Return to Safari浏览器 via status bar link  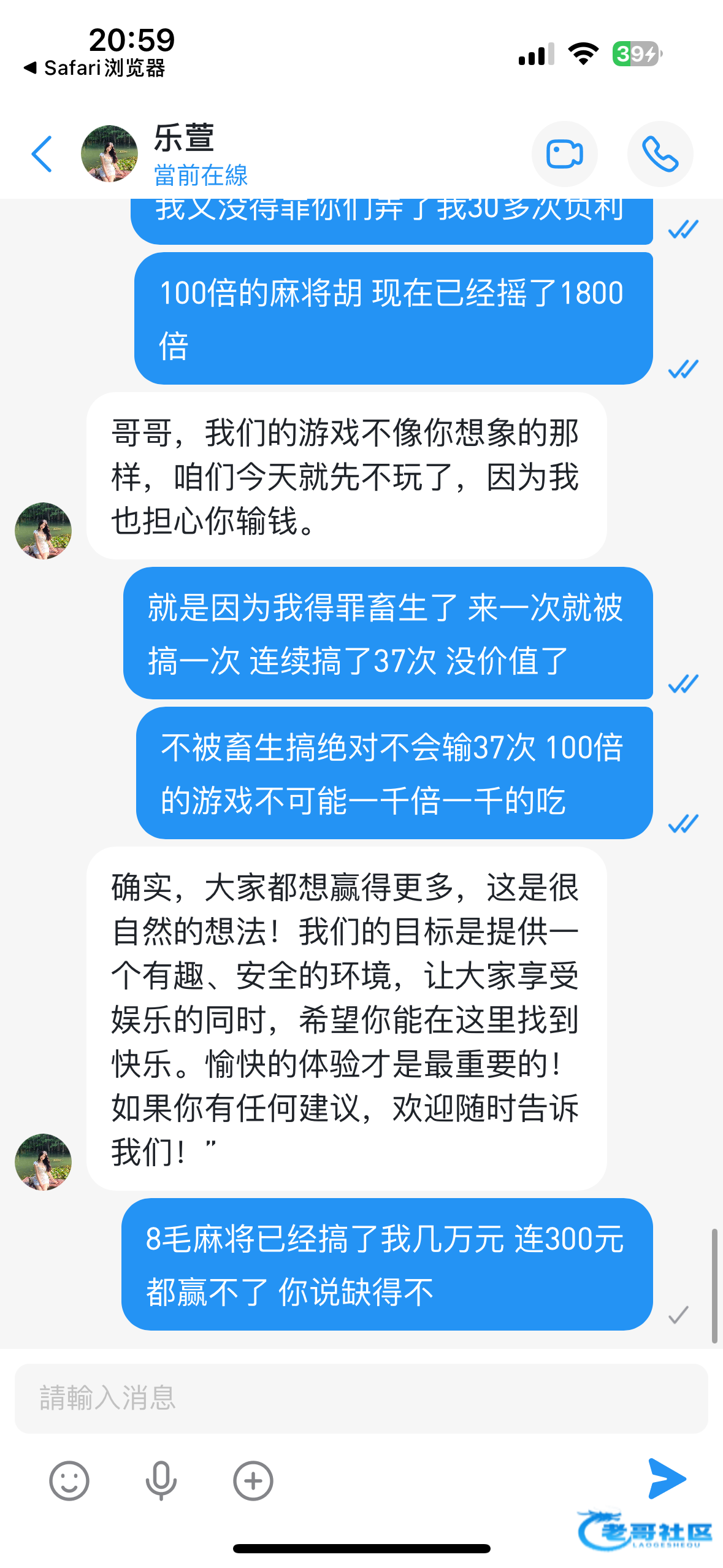click(95, 68)
